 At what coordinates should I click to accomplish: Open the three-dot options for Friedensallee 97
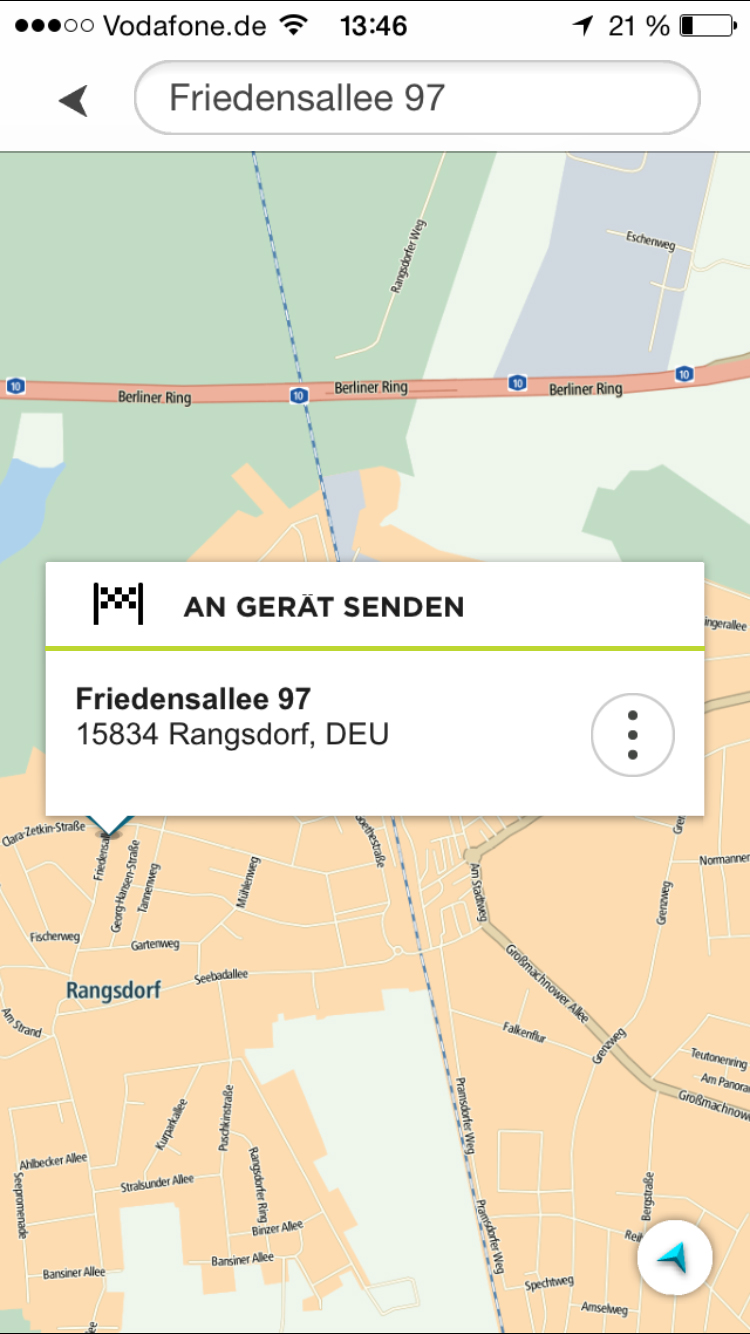click(x=632, y=735)
